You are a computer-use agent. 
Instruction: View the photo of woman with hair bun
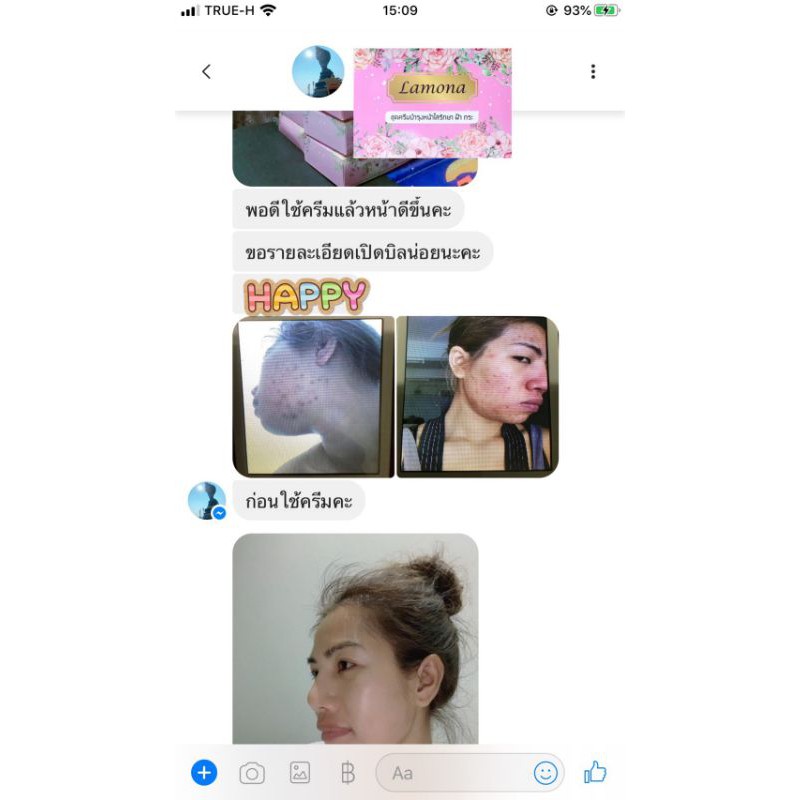tap(356, 639)
